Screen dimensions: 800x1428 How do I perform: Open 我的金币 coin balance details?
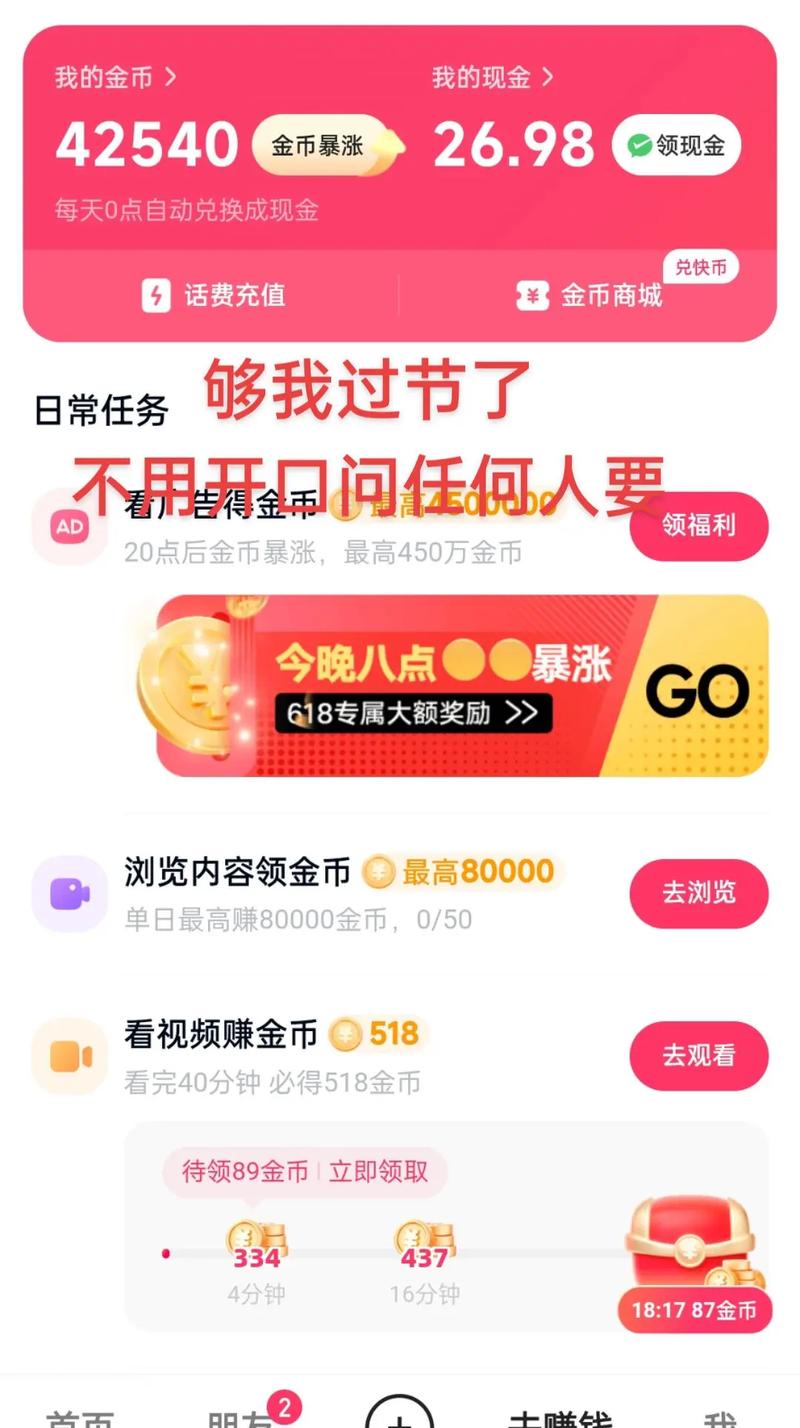click(x=115, y=78)
